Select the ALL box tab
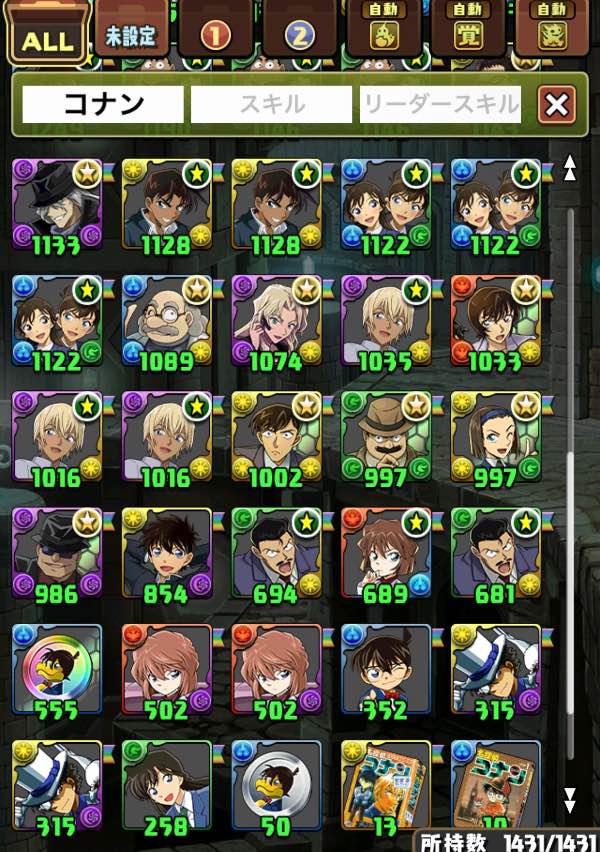600x852 pixels. pyautogui.click(x=47, y=38)
